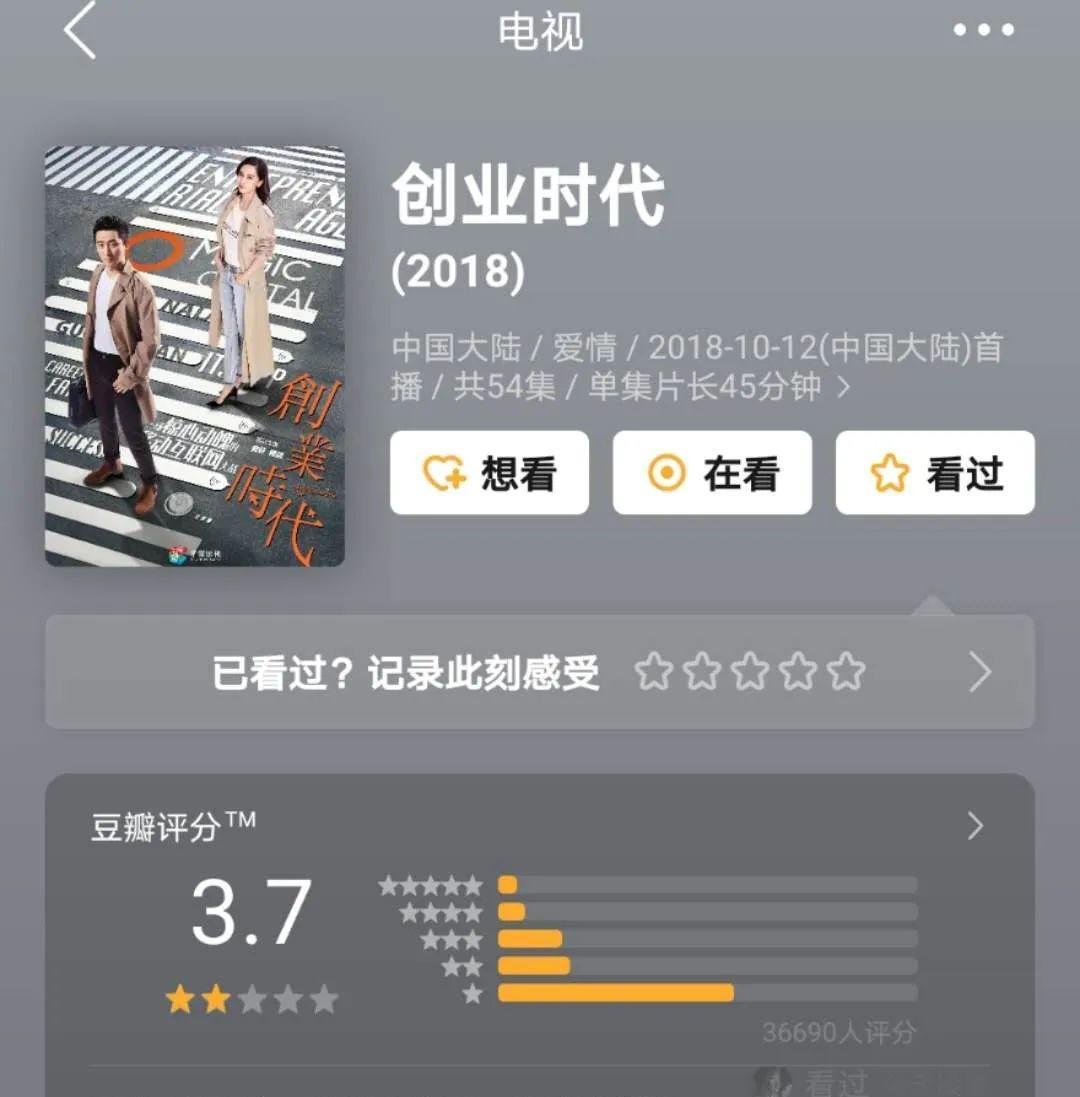Click the two-star rating display under 3.7
Viewport: 1080px width, 1097px height.
pos(252,998)
